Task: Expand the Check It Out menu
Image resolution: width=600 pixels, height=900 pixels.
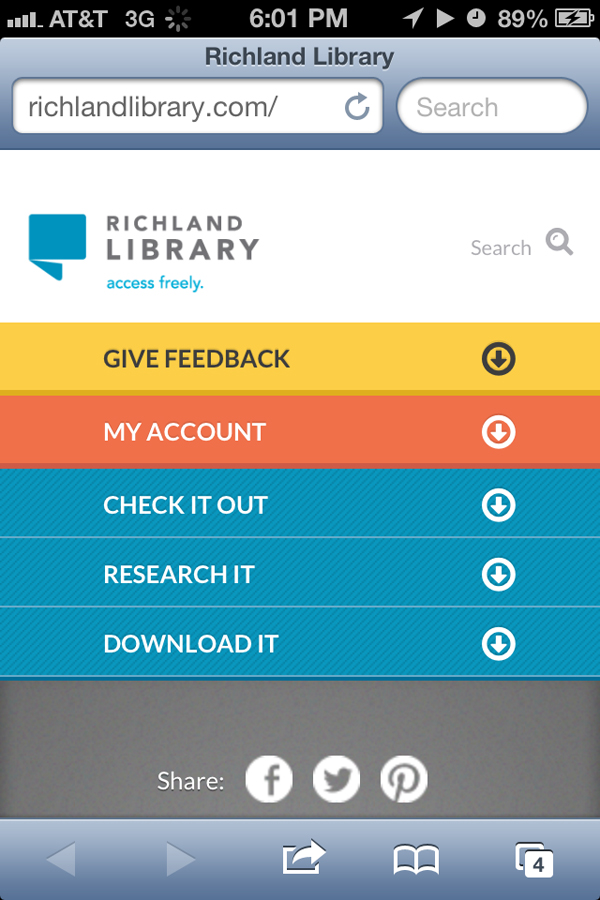Action: (x=498, y=505)
